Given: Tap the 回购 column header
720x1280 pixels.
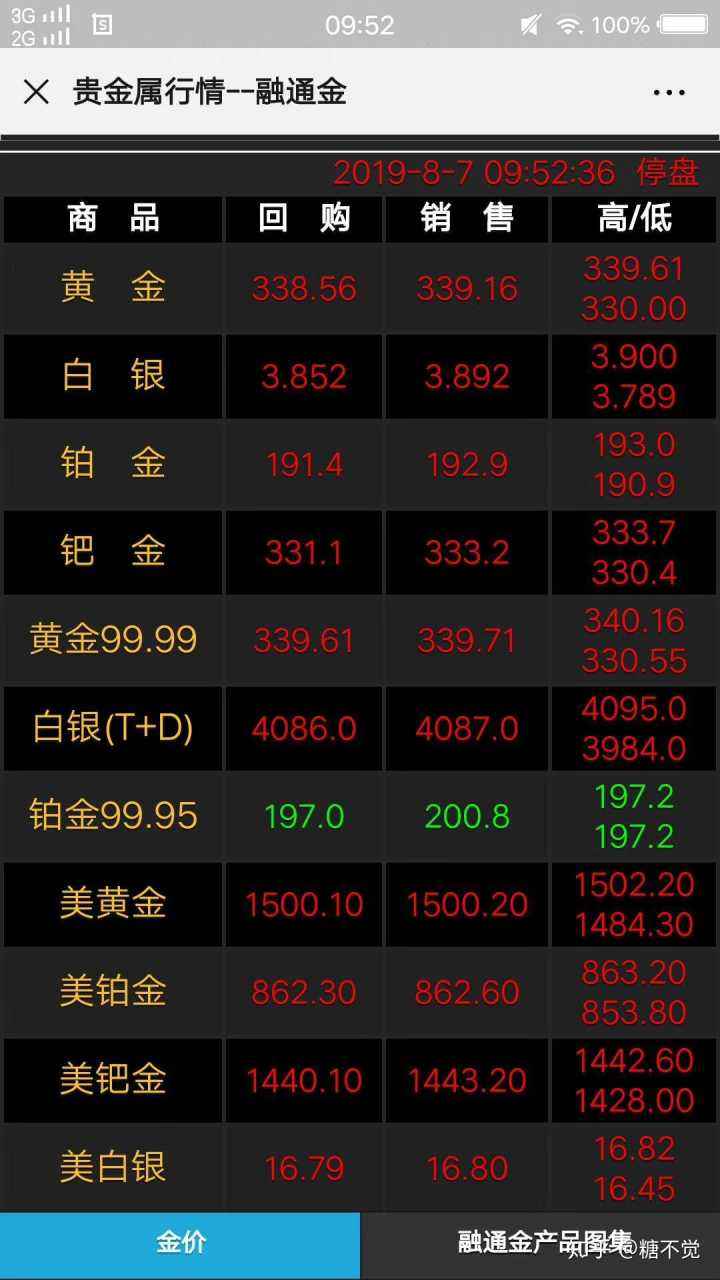Looking at the screenshot, I should (x=305, y=219).
